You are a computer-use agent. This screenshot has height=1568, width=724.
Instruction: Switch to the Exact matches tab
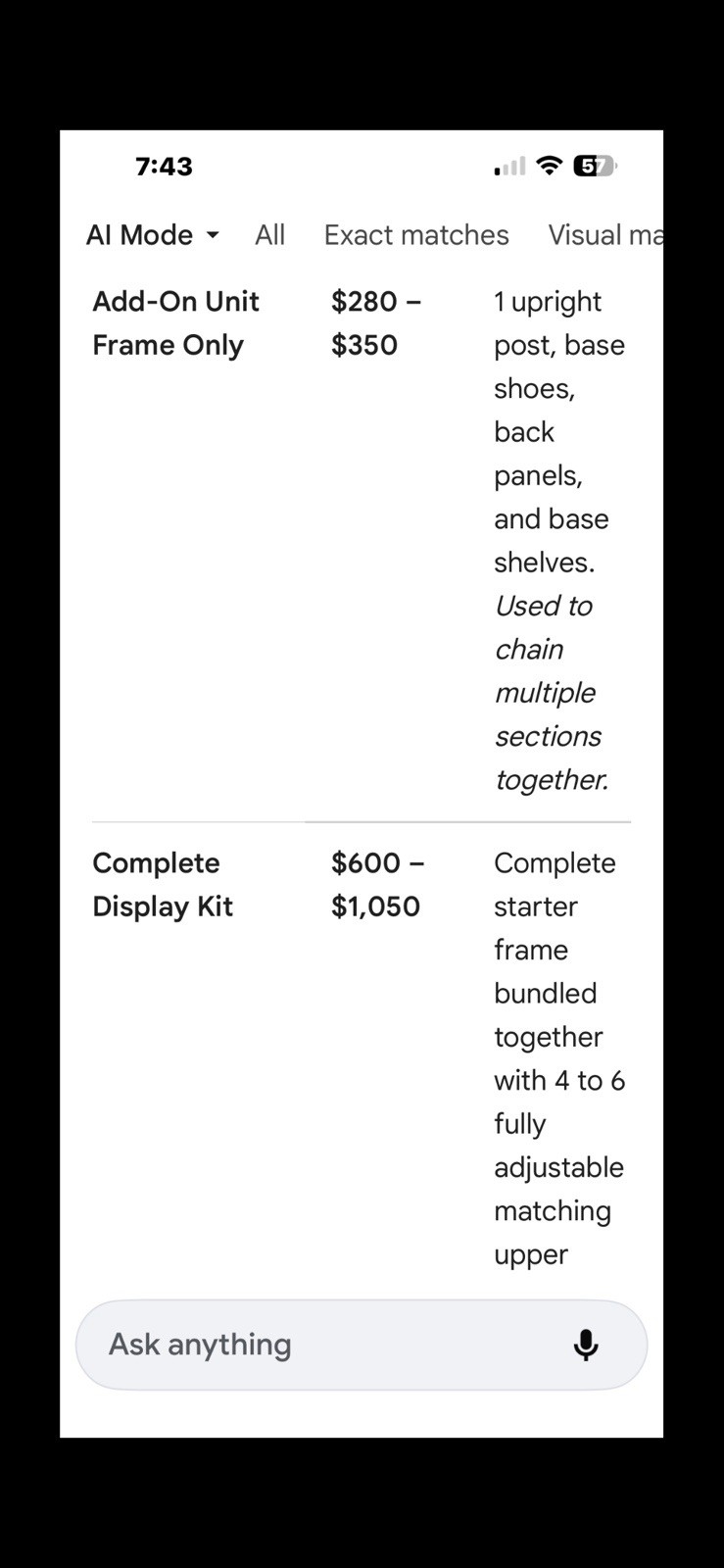[x=416, y=235]
